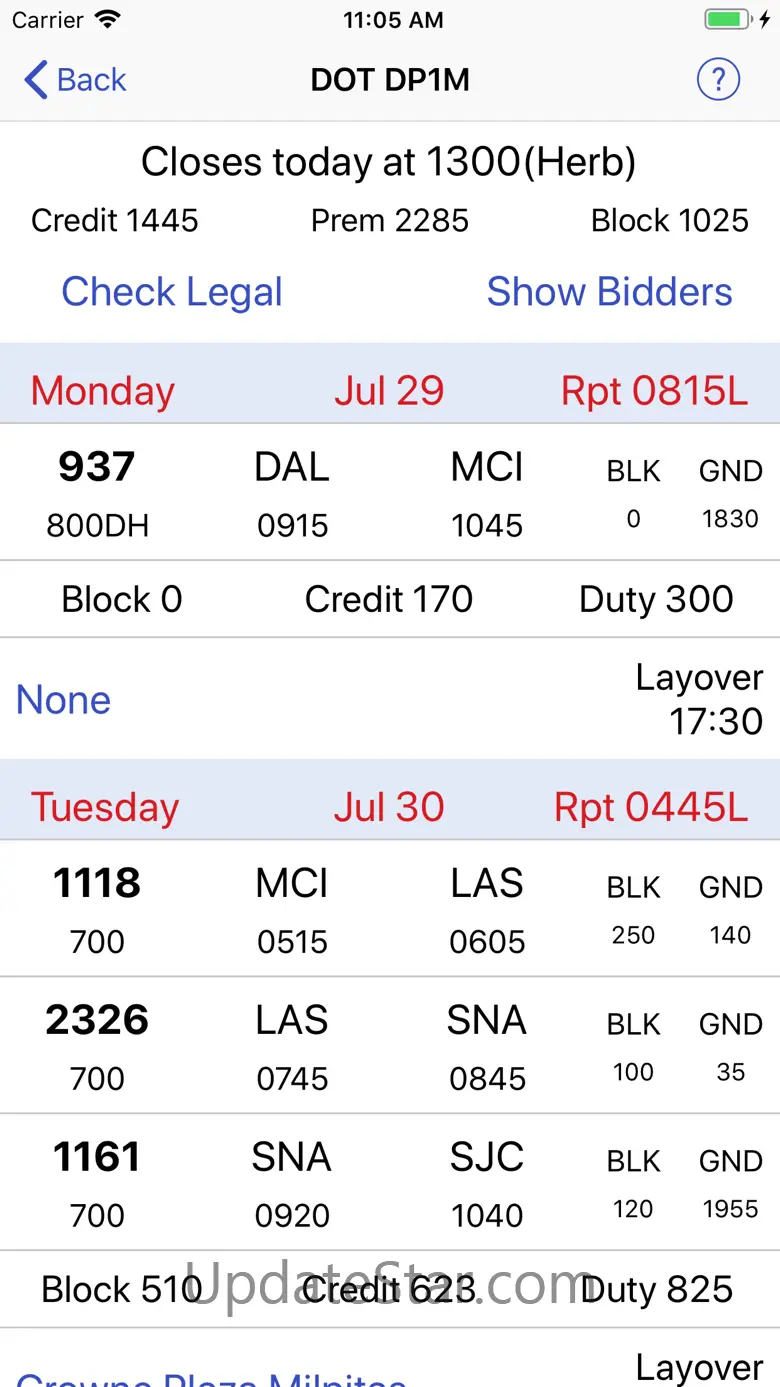Viewport: 780px width, 1387px height.
Task: Tap the Check Legal button
Action: coord(172,292)
